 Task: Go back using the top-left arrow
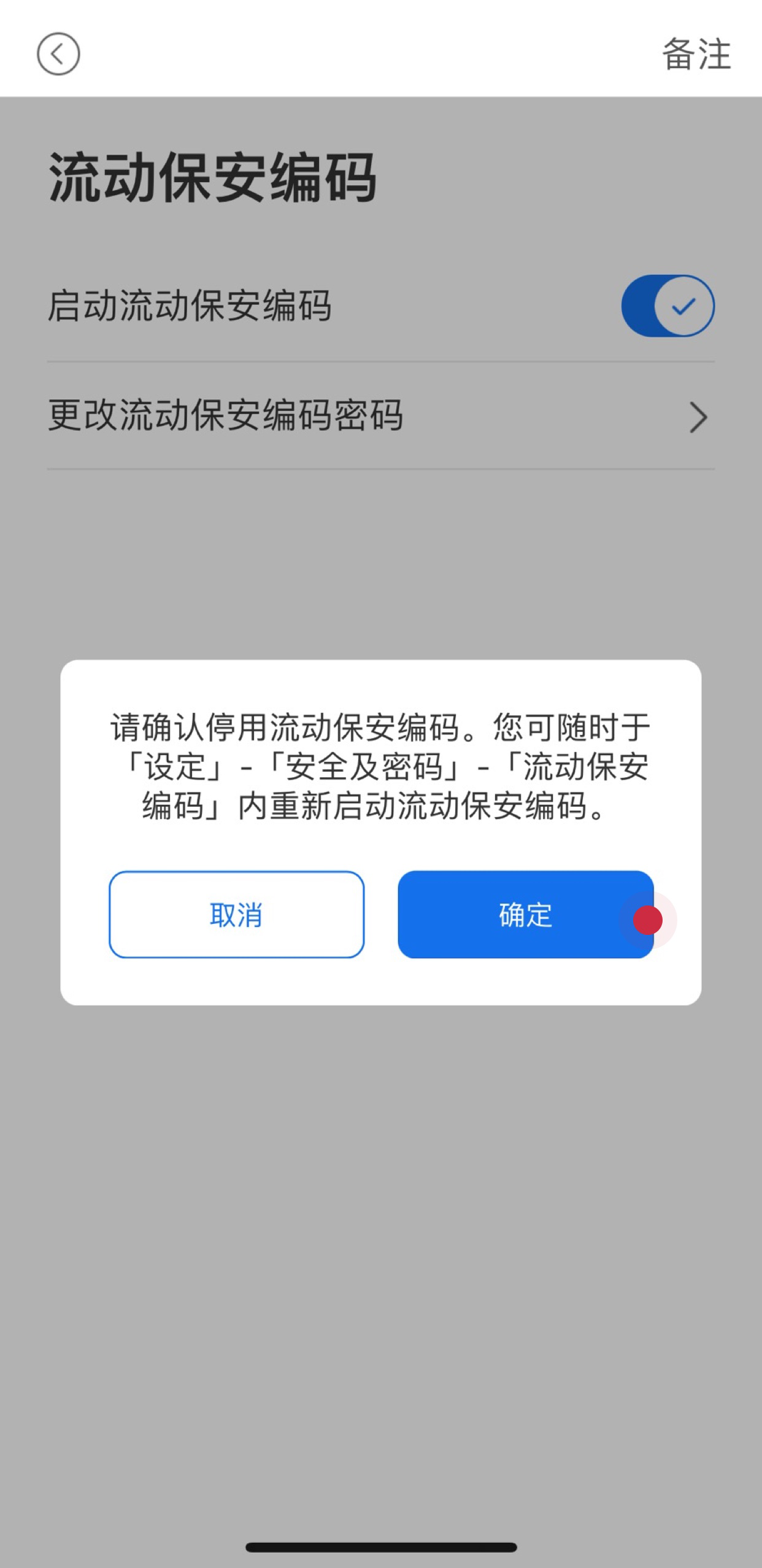tap(58, 54)
